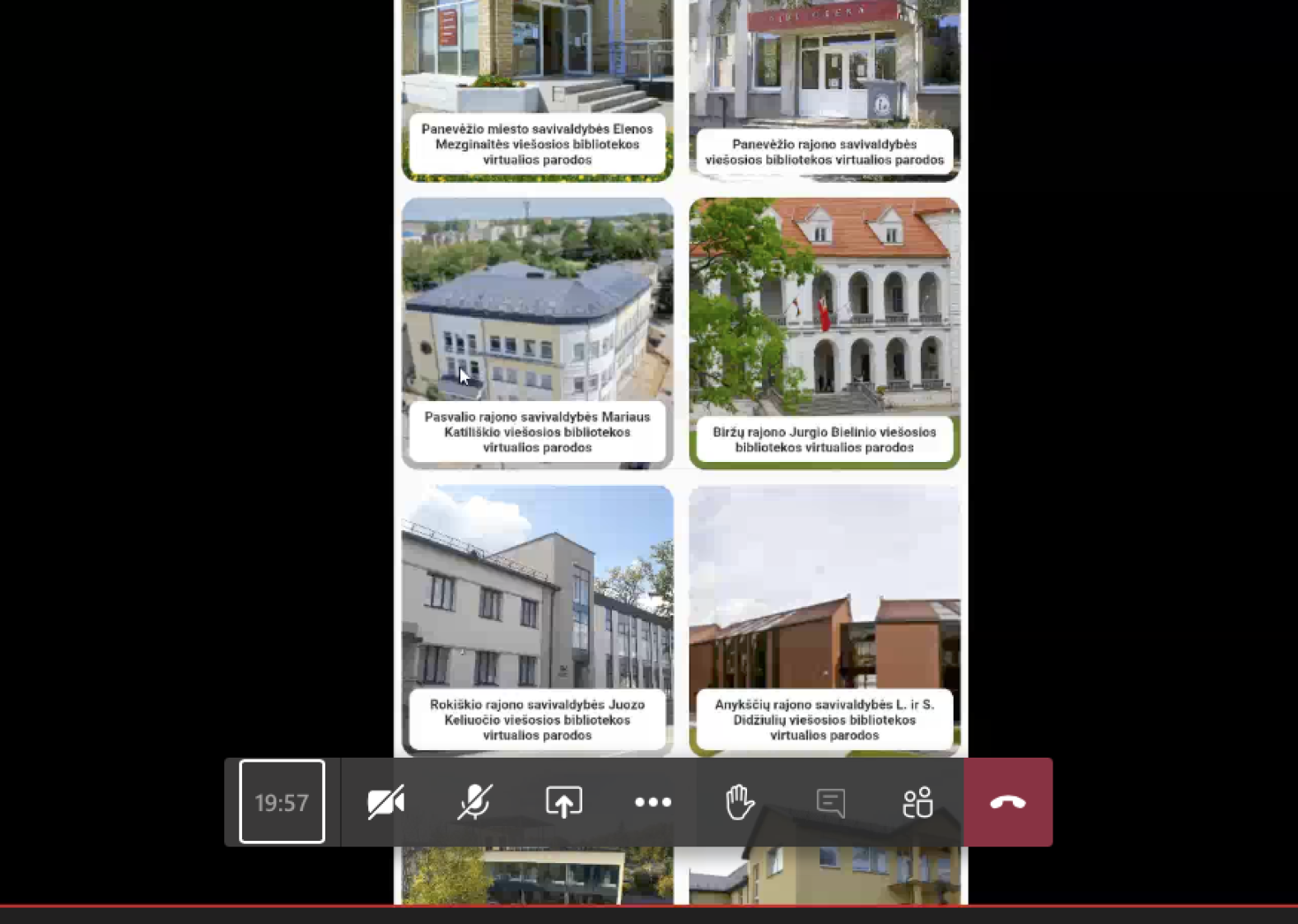Hang up the call

(x=1007, y=802)
